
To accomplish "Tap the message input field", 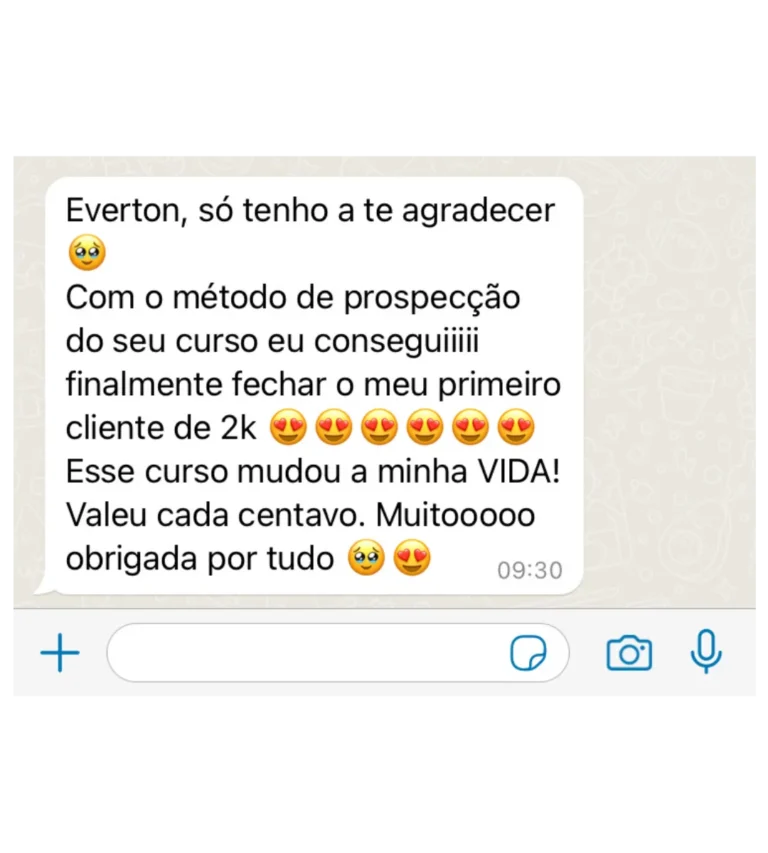I will pos(300,654).
